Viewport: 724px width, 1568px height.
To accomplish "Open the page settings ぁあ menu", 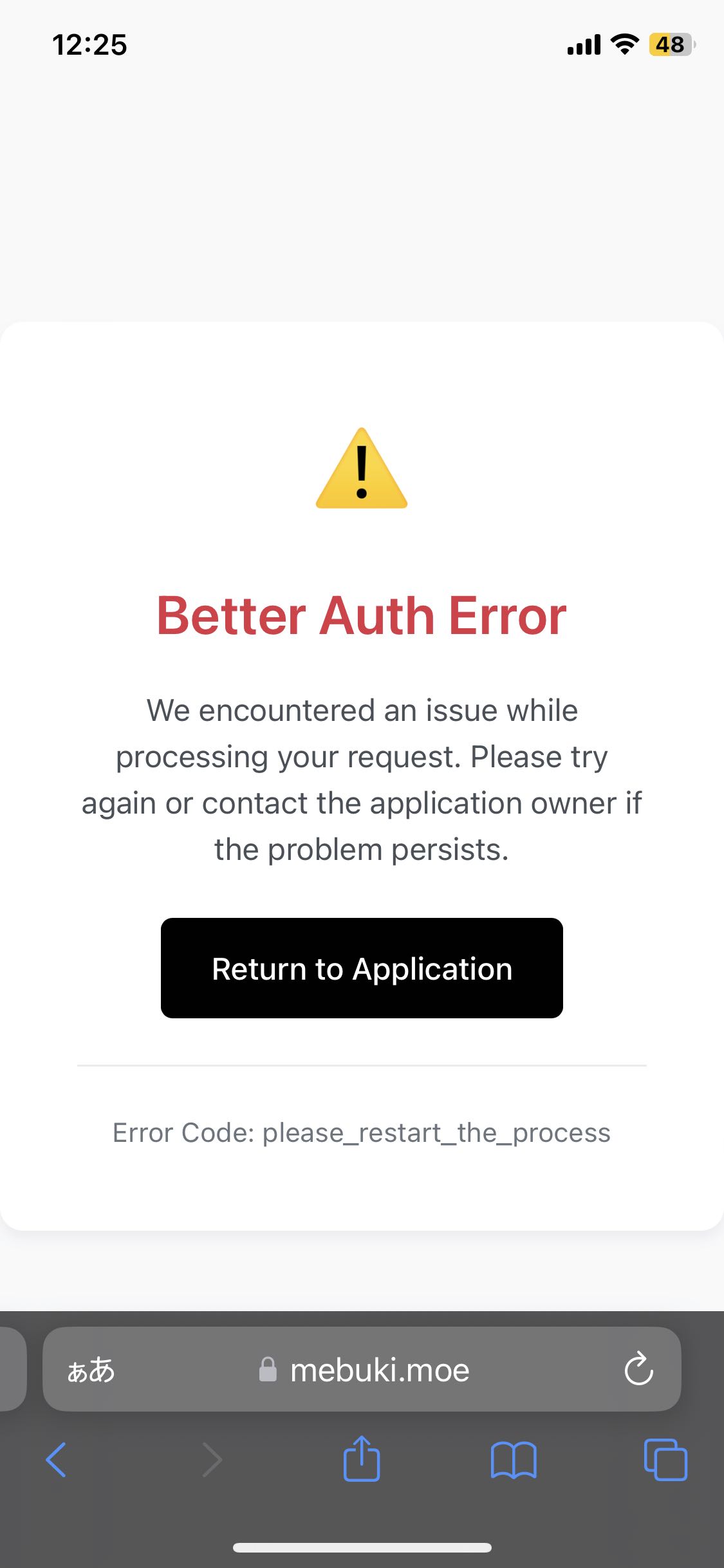I will (x=91, y=1370).
